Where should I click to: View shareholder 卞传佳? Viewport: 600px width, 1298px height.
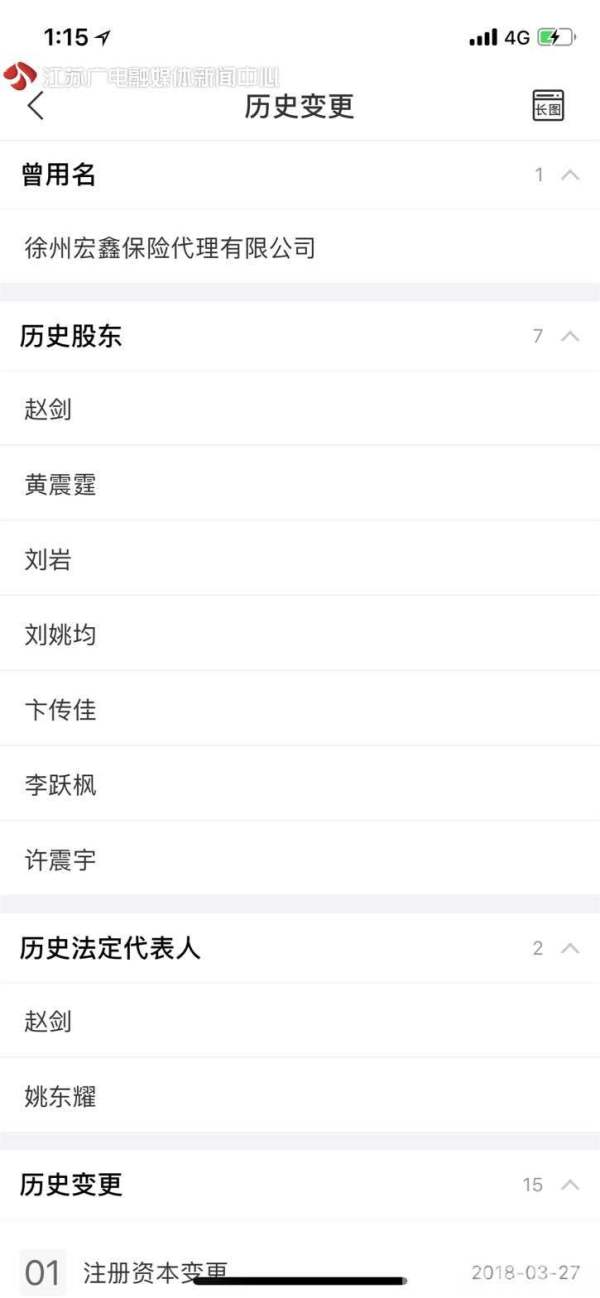(60, 709)
